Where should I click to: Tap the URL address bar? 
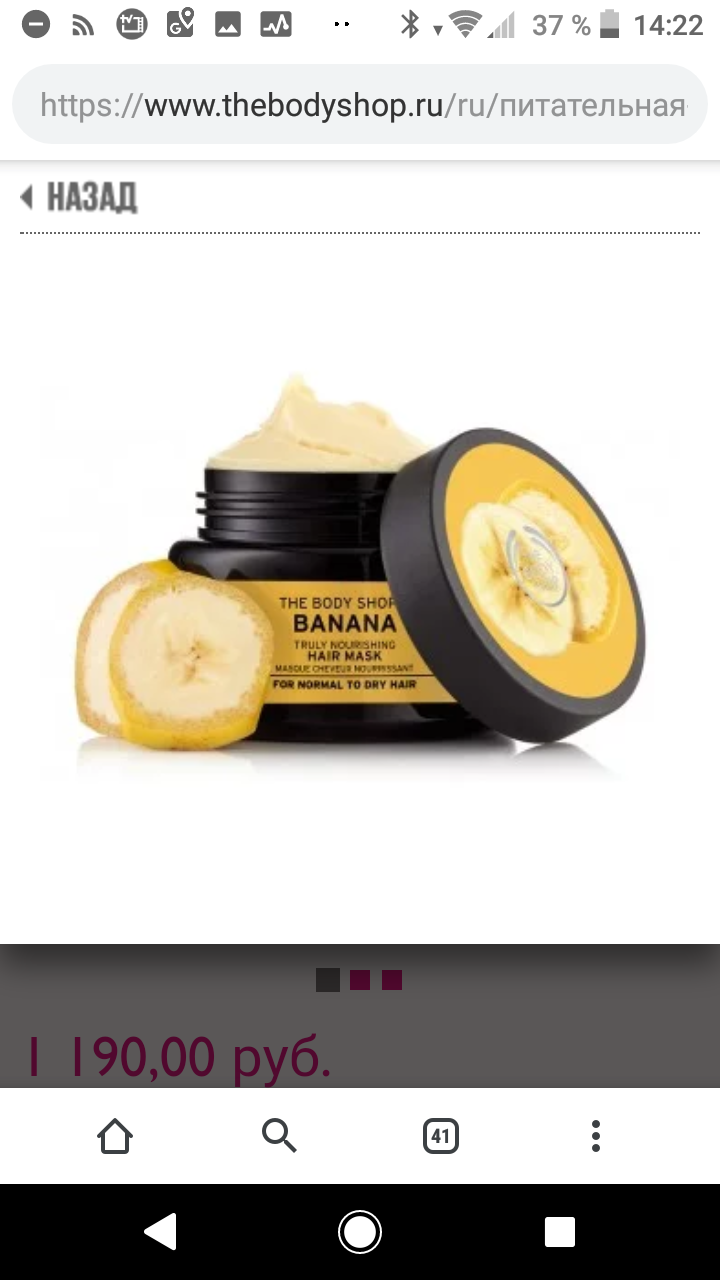coord(360,106)
